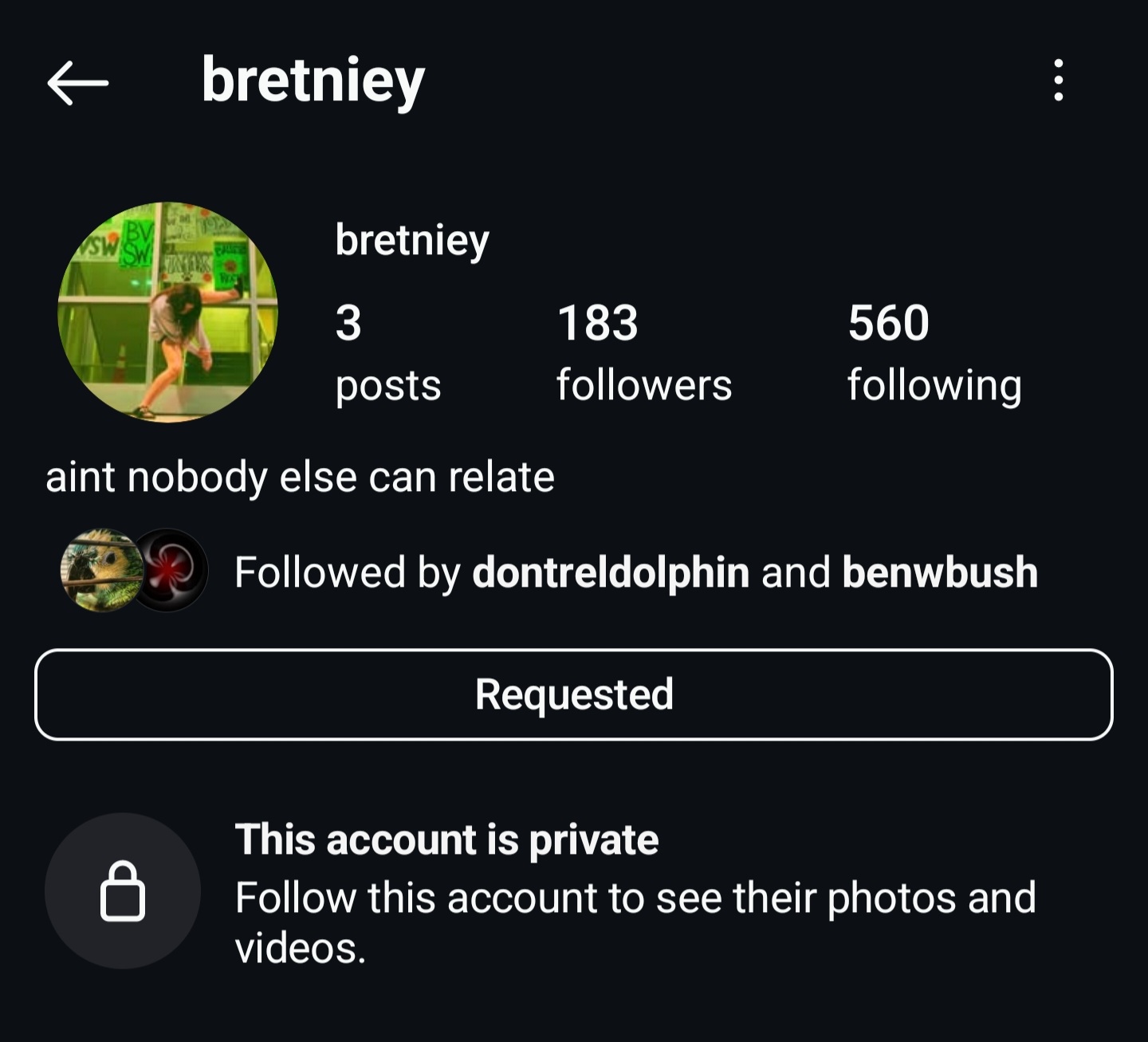Screen dimensions: 1148x1042
Task: View bretniey's profile picture
Action: 168,312
